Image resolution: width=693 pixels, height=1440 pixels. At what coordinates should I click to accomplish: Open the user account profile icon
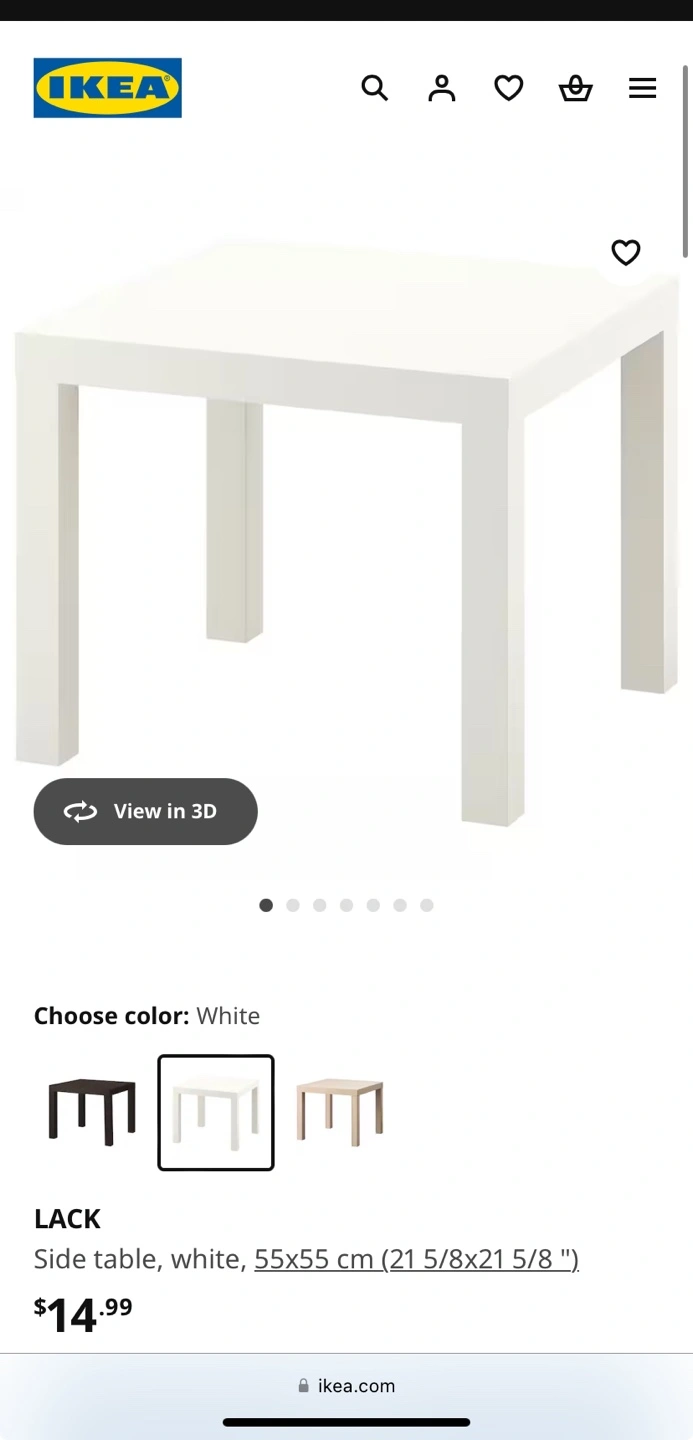[441, 88]
